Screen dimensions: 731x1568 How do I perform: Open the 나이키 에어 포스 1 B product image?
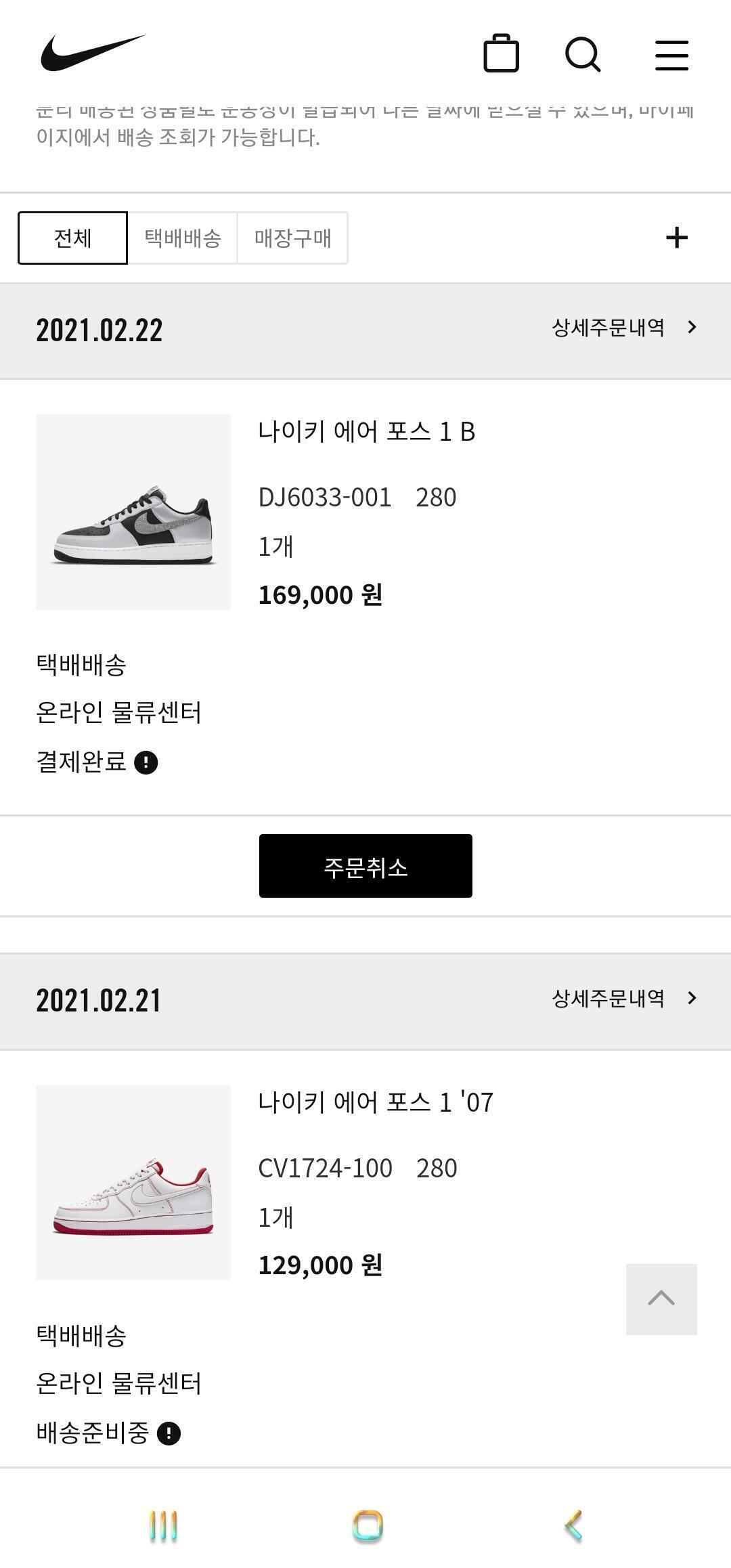[x=133, y=512]
